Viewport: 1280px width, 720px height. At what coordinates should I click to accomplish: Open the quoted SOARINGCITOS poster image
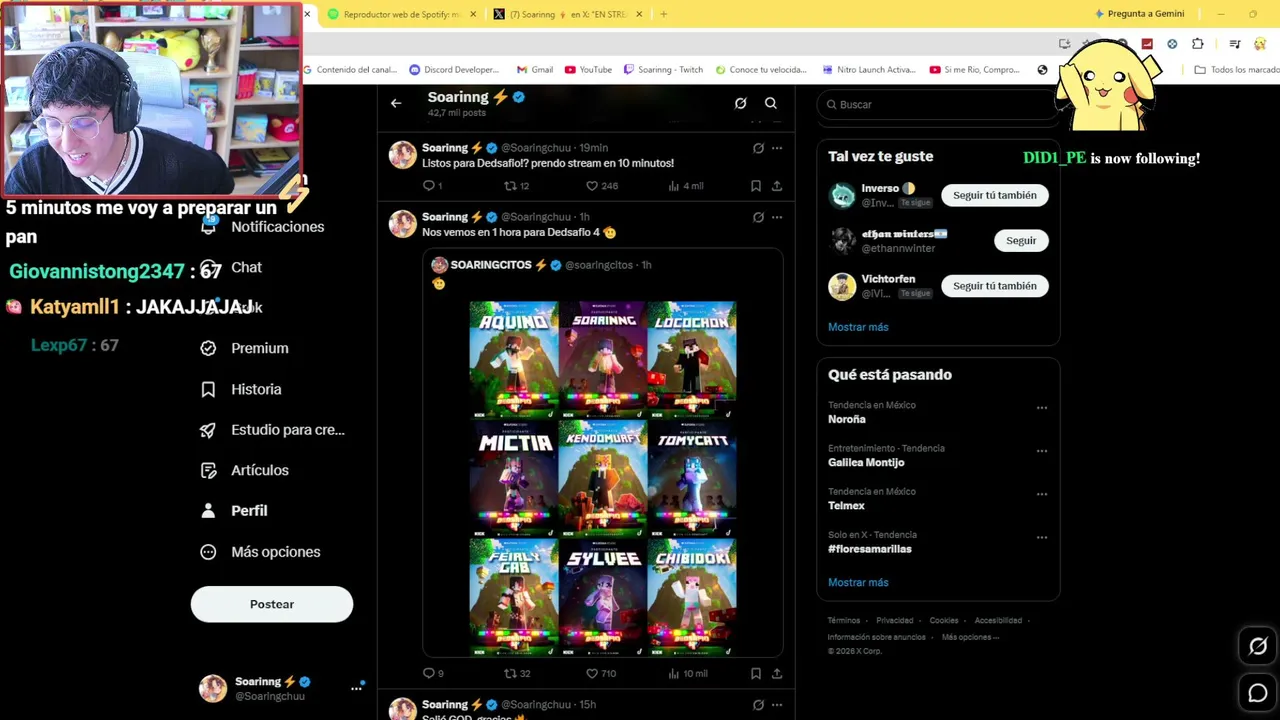point(603,478)
